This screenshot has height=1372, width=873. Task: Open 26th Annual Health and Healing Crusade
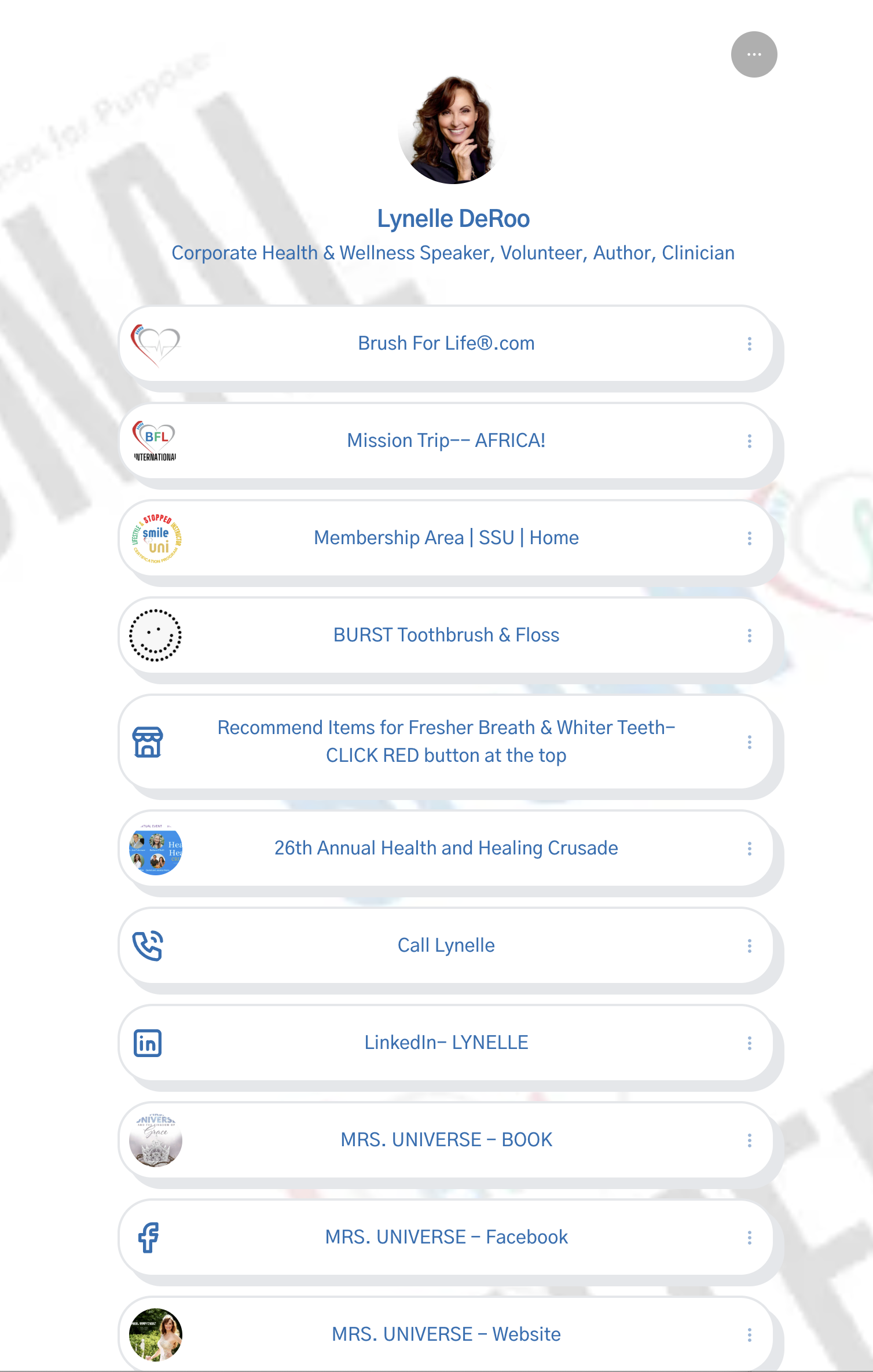[x=446, y=848]
